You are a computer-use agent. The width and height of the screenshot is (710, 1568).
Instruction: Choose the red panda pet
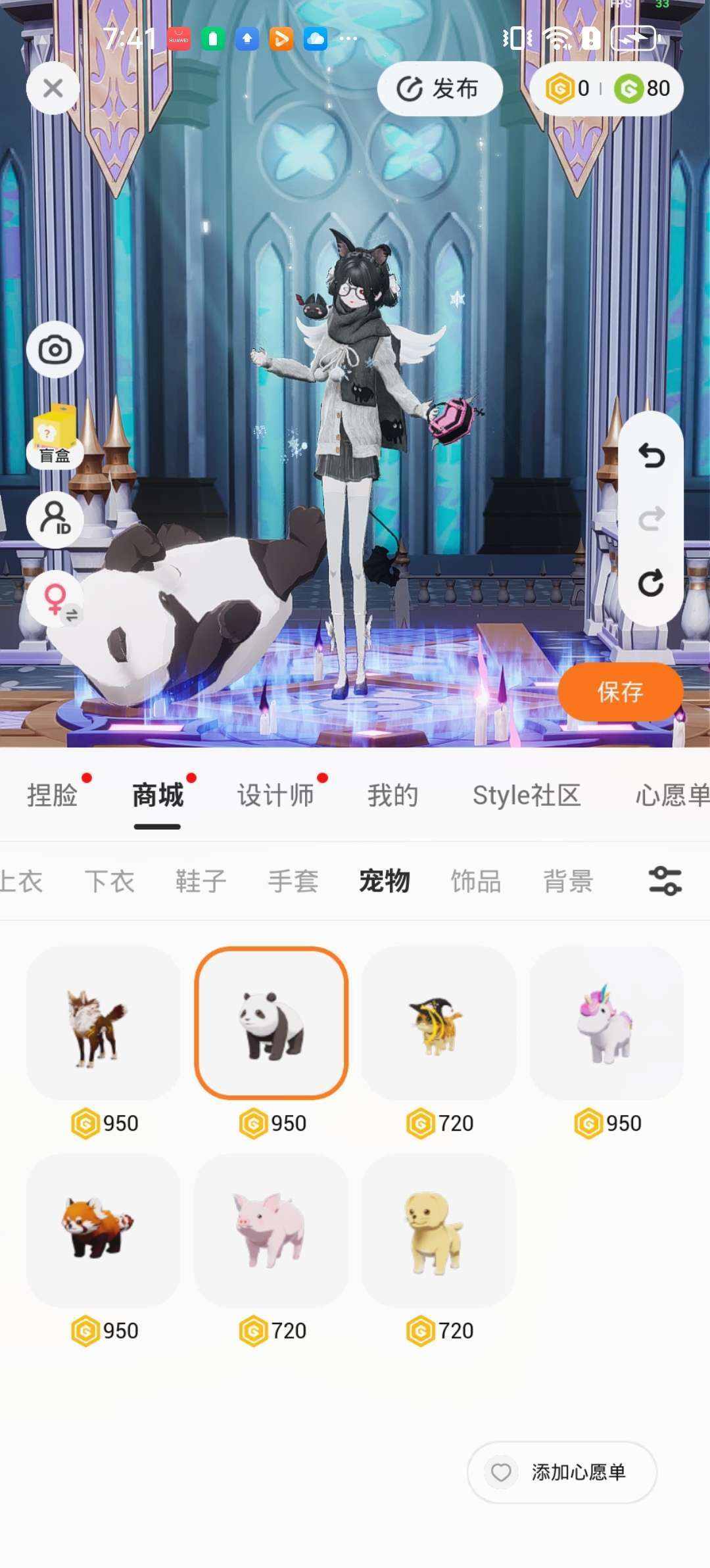[x=103, y=1230]
